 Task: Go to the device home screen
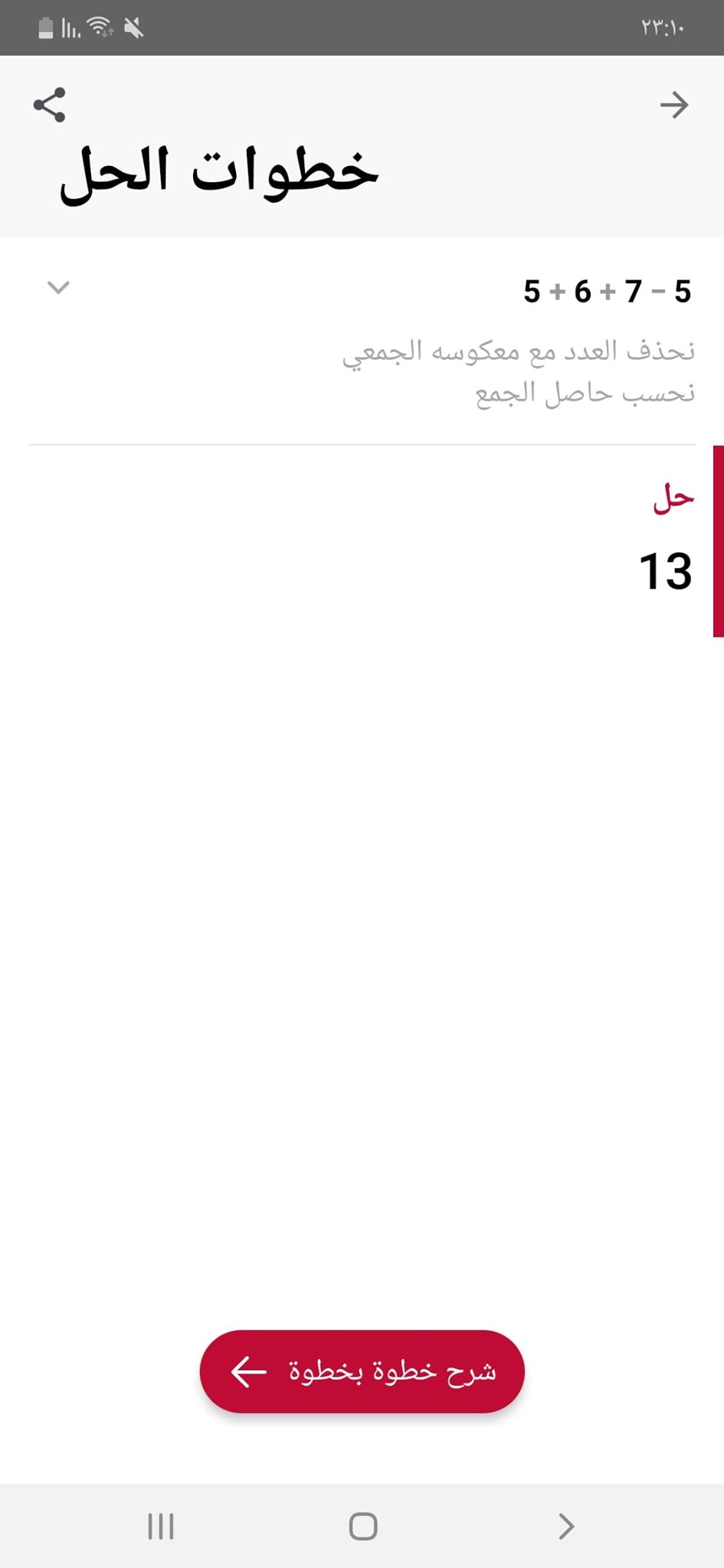pyautogui.click(x=362, y=1526)
